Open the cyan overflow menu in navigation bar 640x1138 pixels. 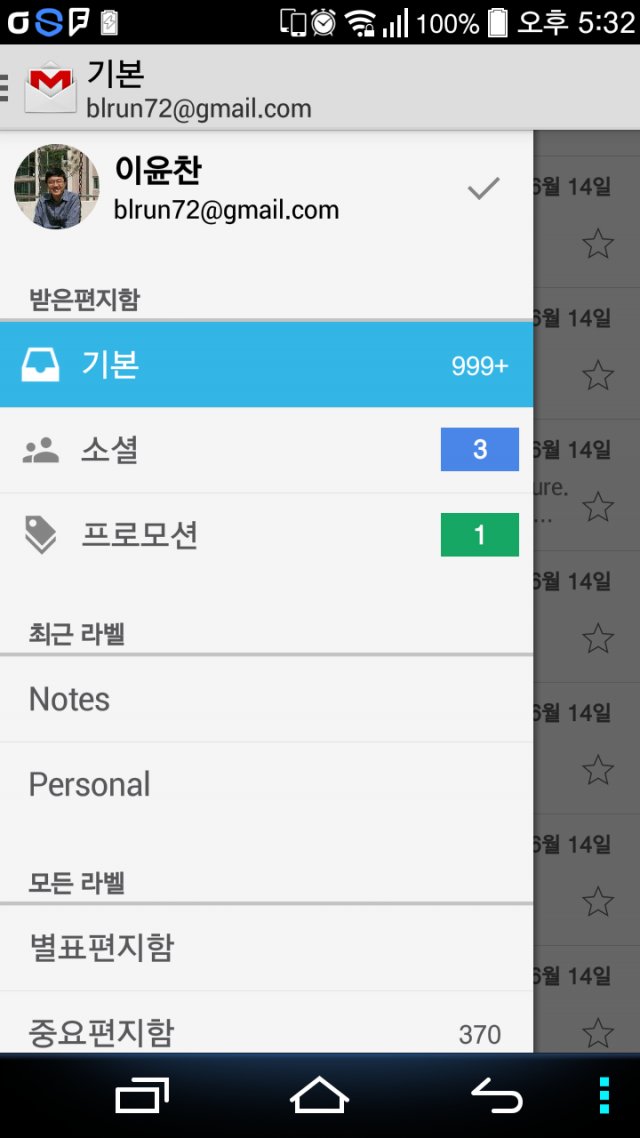(604, 1095)
